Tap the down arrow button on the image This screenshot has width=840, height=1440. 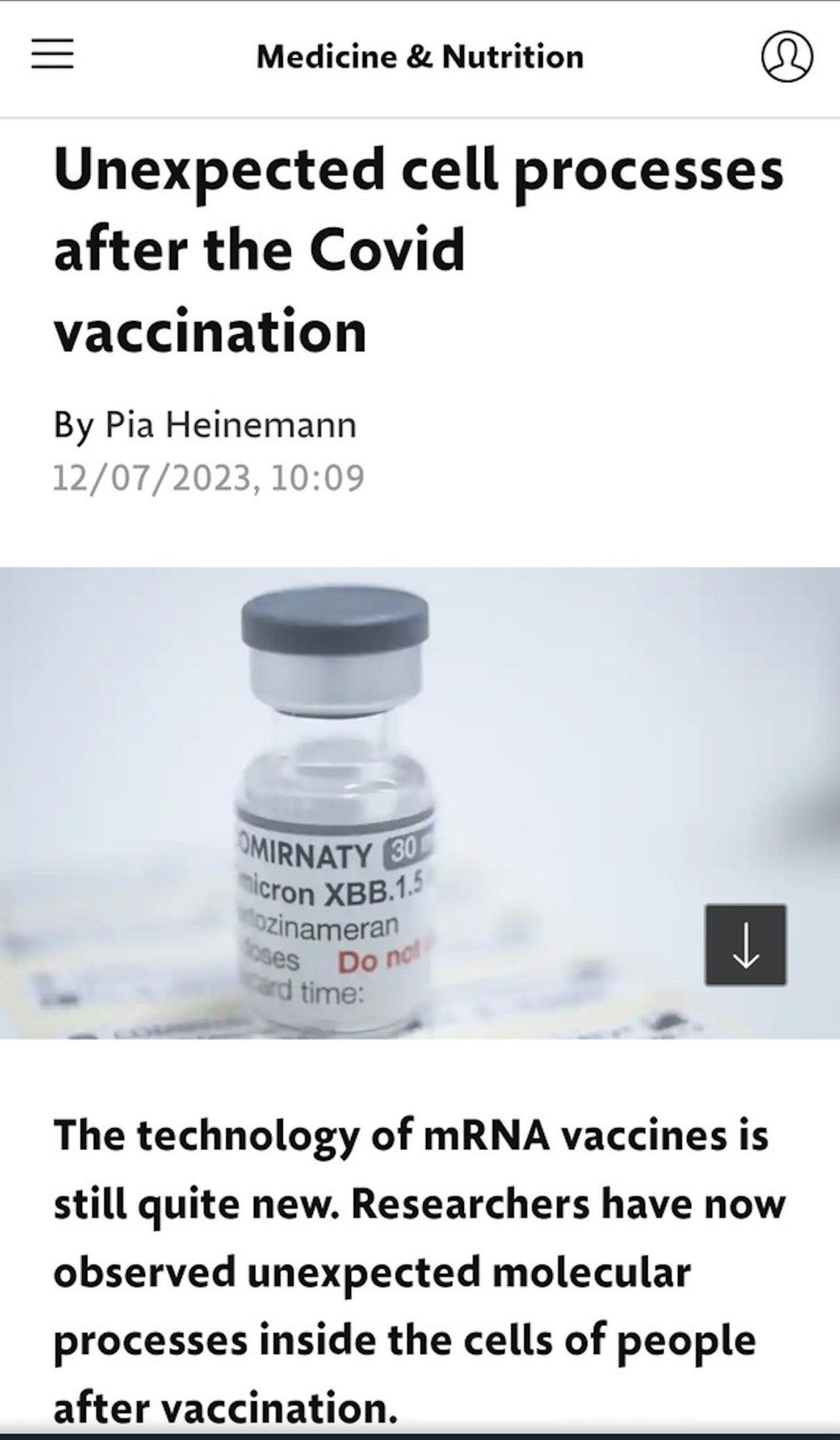[745, 945]
